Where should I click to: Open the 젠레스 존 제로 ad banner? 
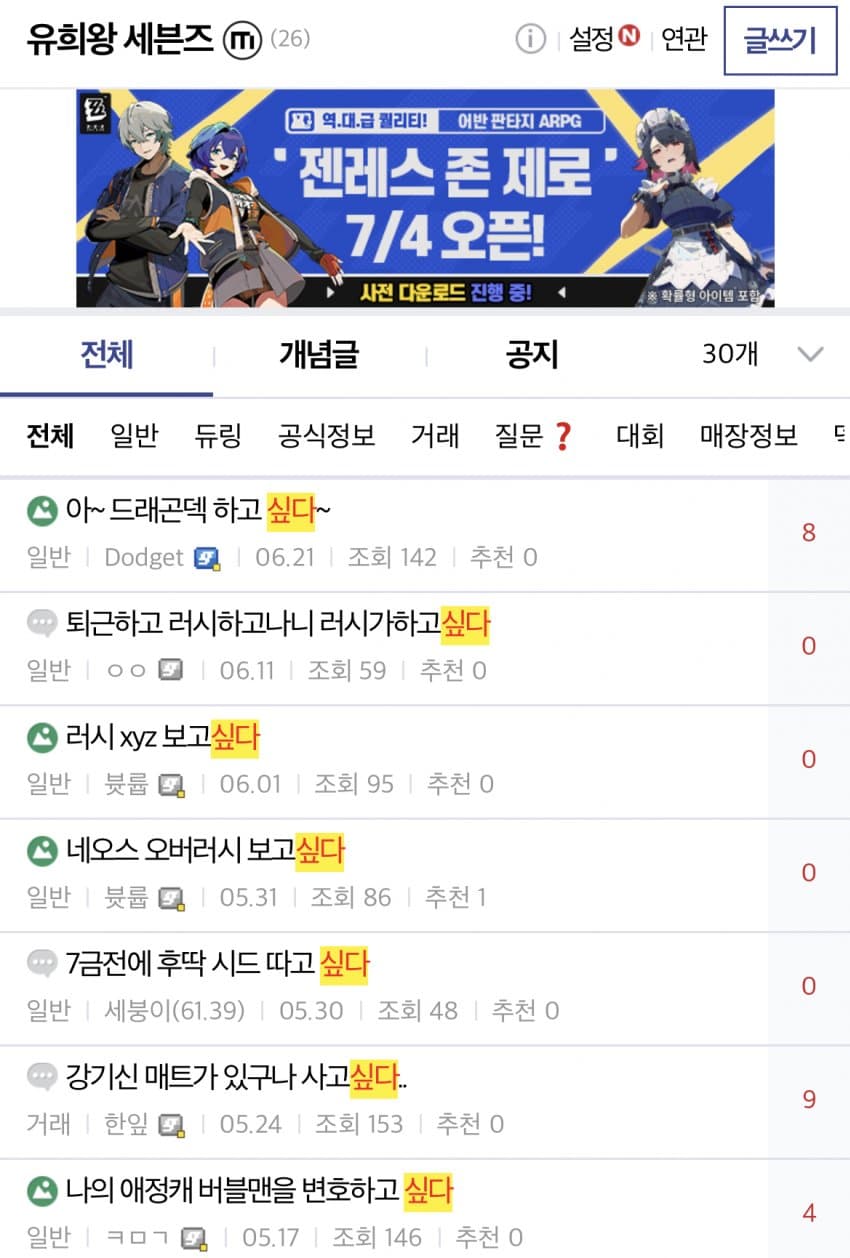[x=425, y=198]
